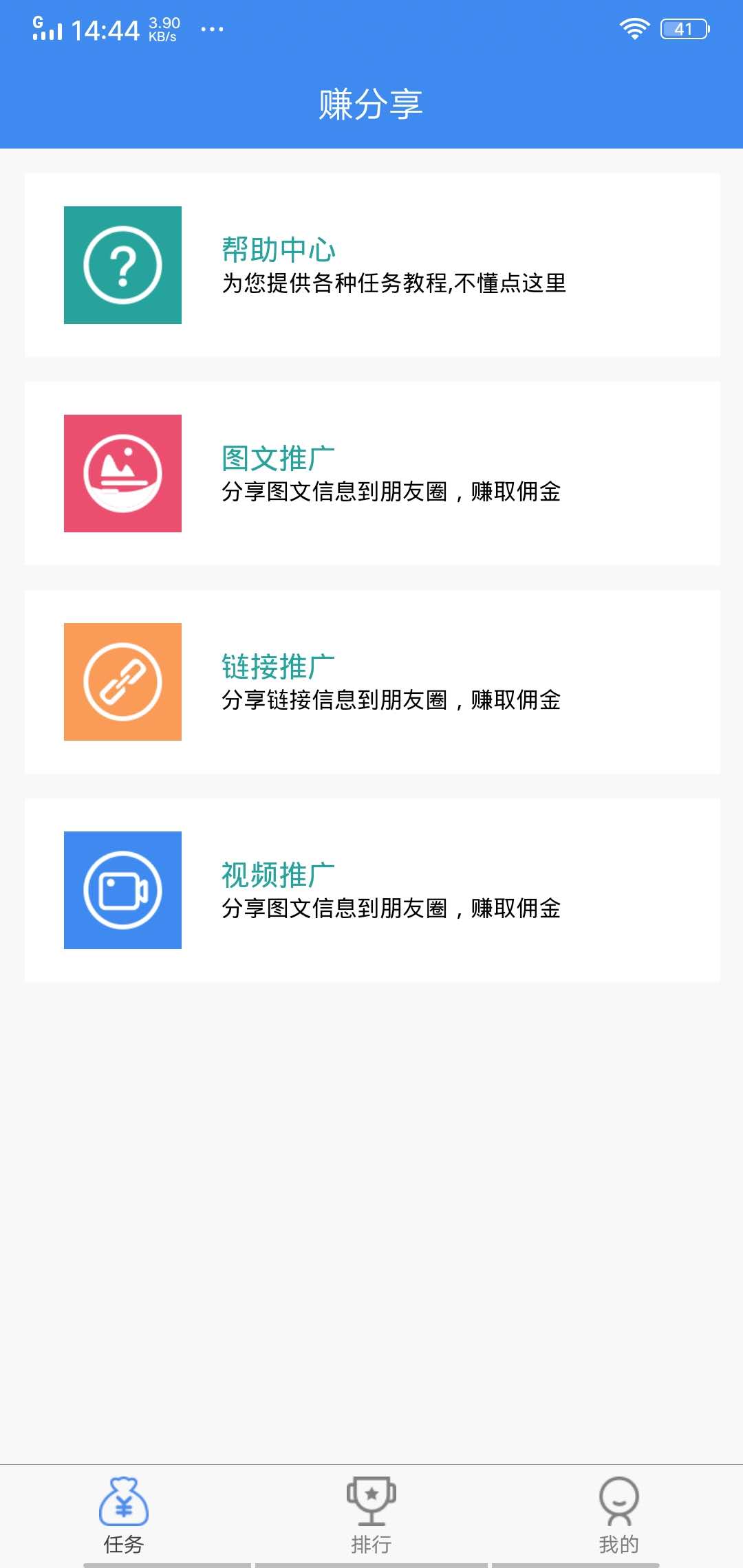Open the 帮助中心 help center card
This screenshot has width=743, height=1568.
tap(371, 265)
